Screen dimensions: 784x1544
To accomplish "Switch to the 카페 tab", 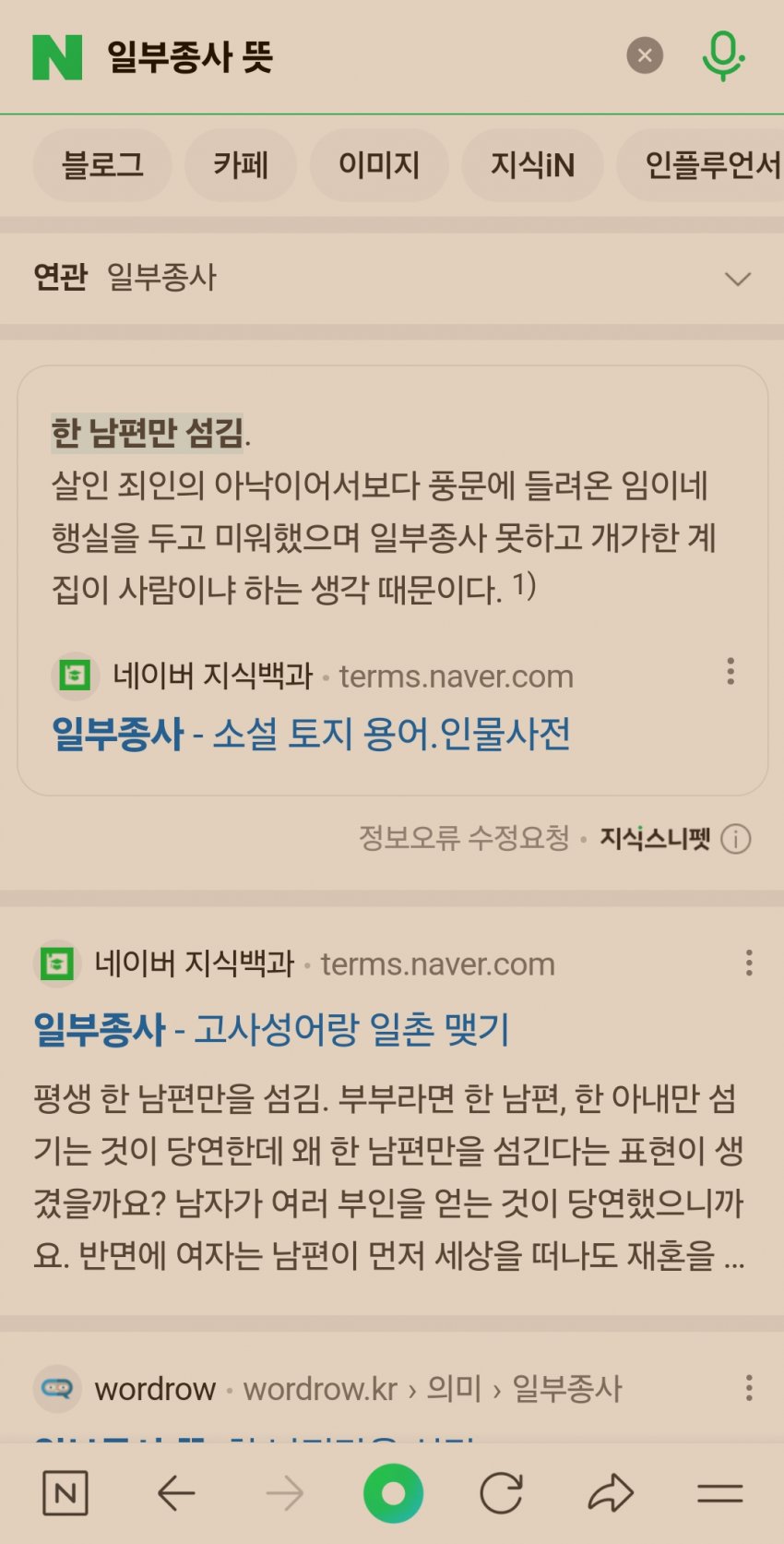I will 241,165.
